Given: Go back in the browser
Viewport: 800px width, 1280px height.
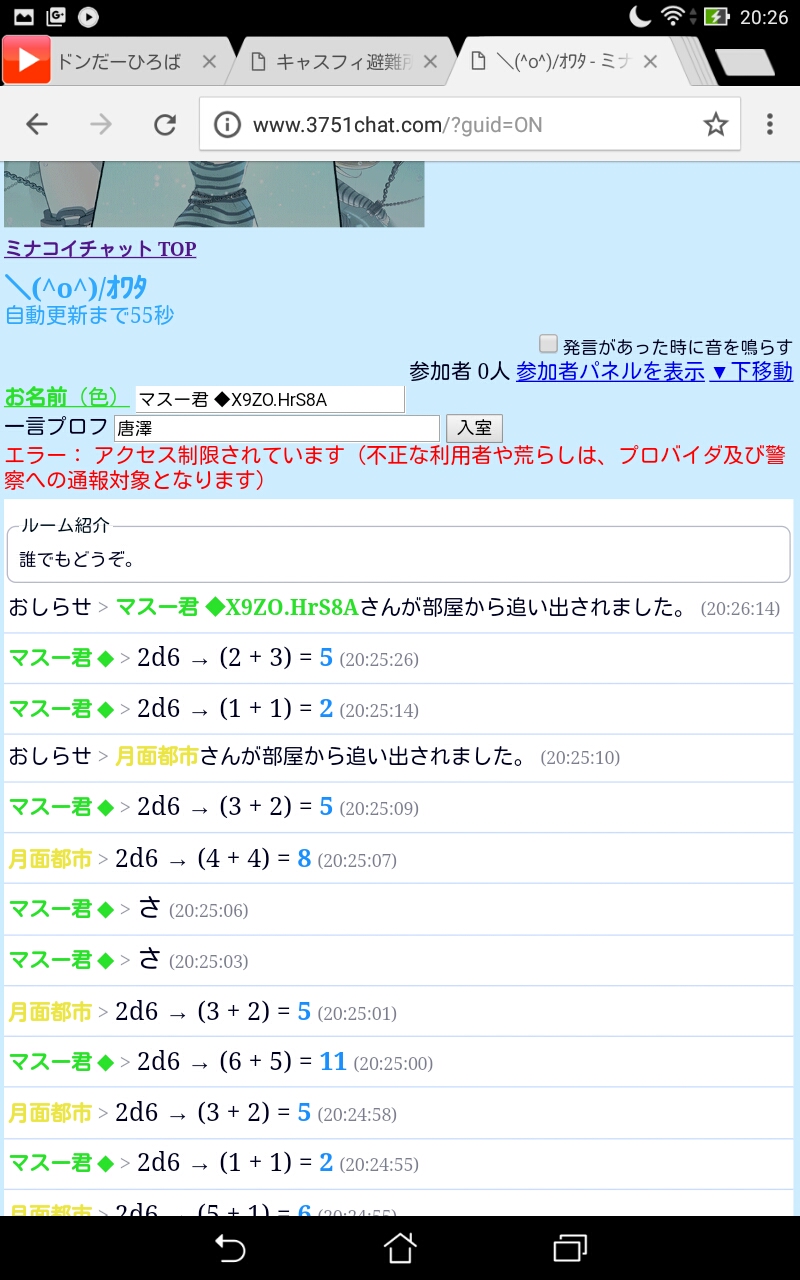Looking at the screenshot, I should coord(37,124).
